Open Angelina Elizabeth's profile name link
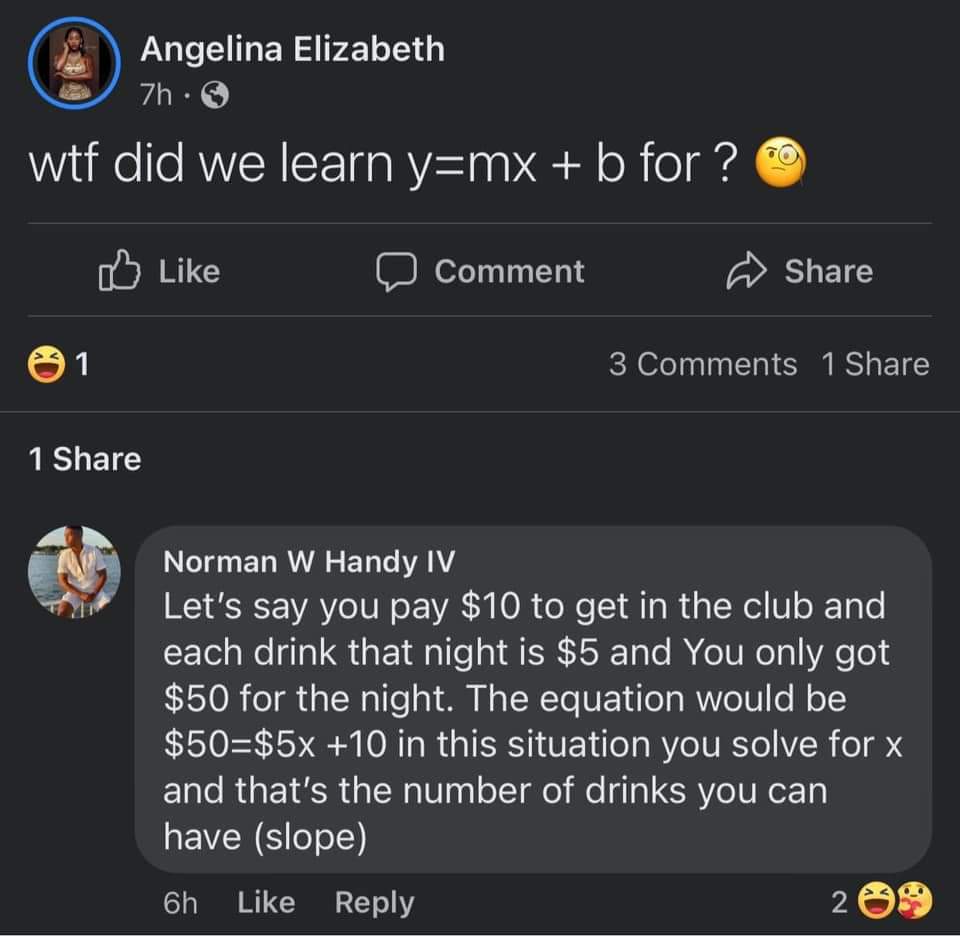 292,48
